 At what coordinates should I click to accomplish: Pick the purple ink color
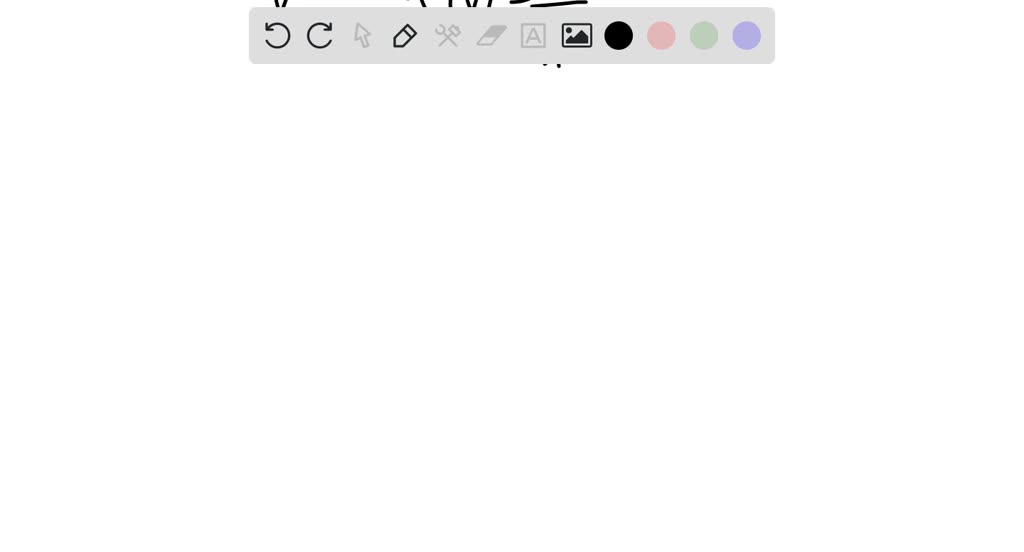(x=747, y=36)
